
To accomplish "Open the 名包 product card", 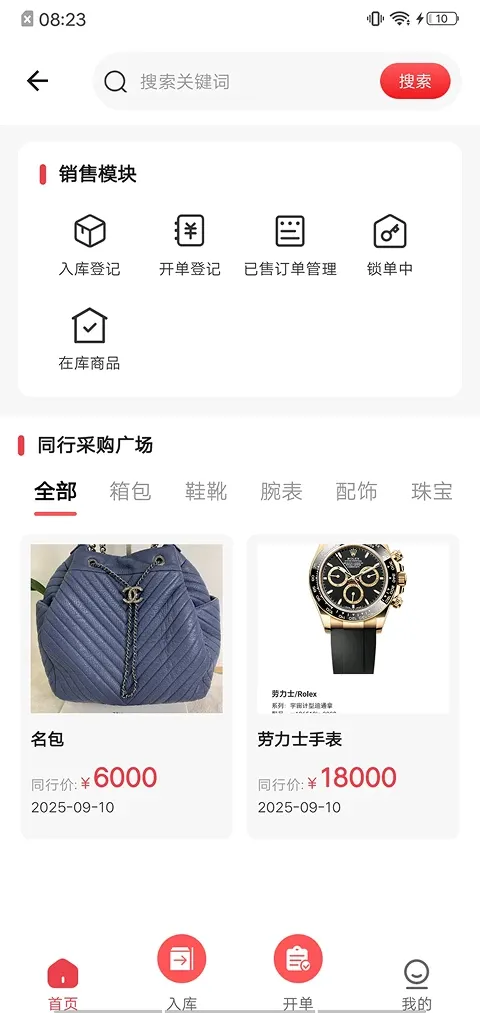I will [127, 687].
